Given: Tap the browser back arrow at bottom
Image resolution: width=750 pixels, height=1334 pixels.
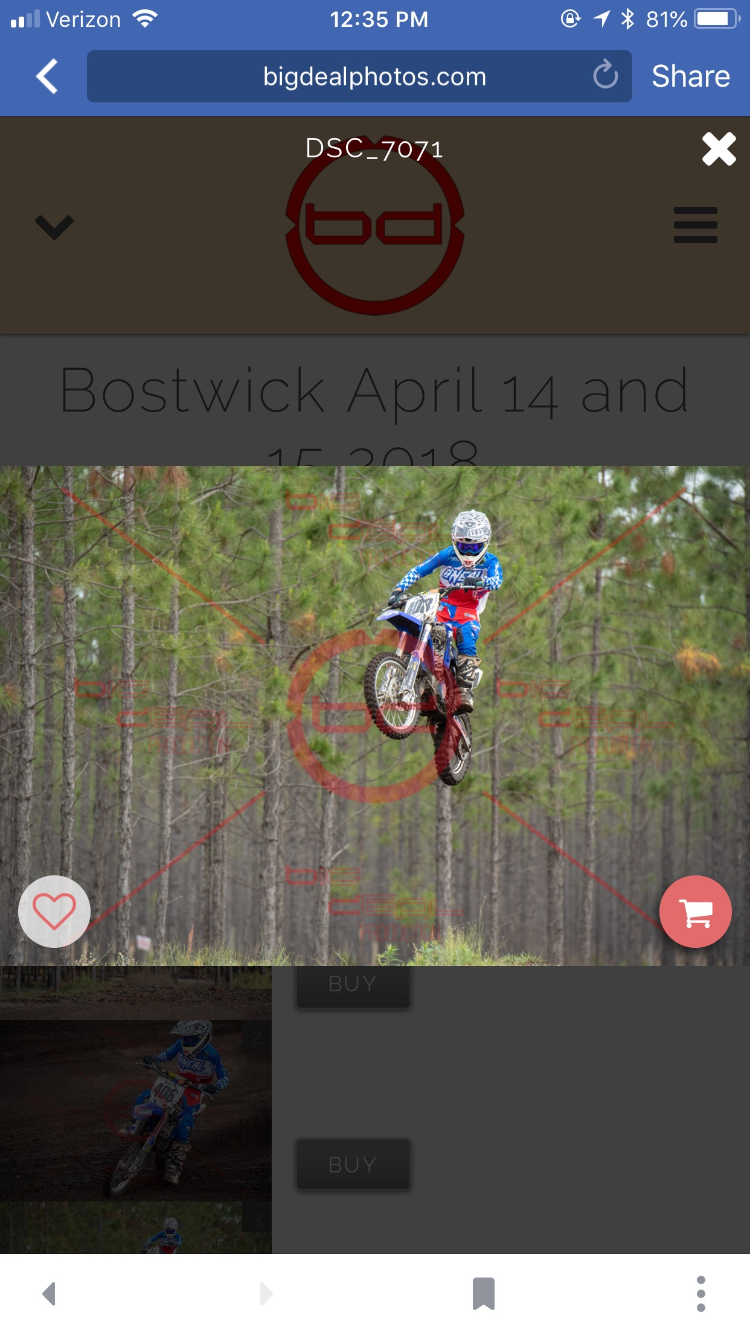Looking at the screenshot, I should pos(48,1294).
